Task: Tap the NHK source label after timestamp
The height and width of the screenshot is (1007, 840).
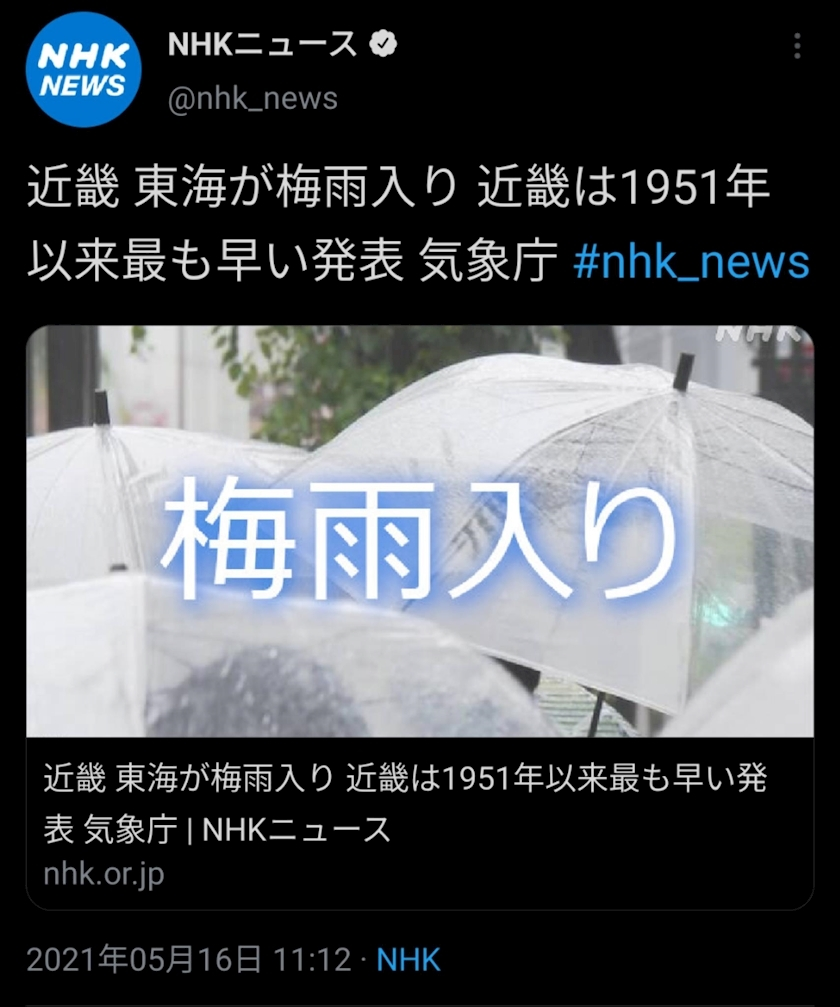Action: [x=408, y=960]
